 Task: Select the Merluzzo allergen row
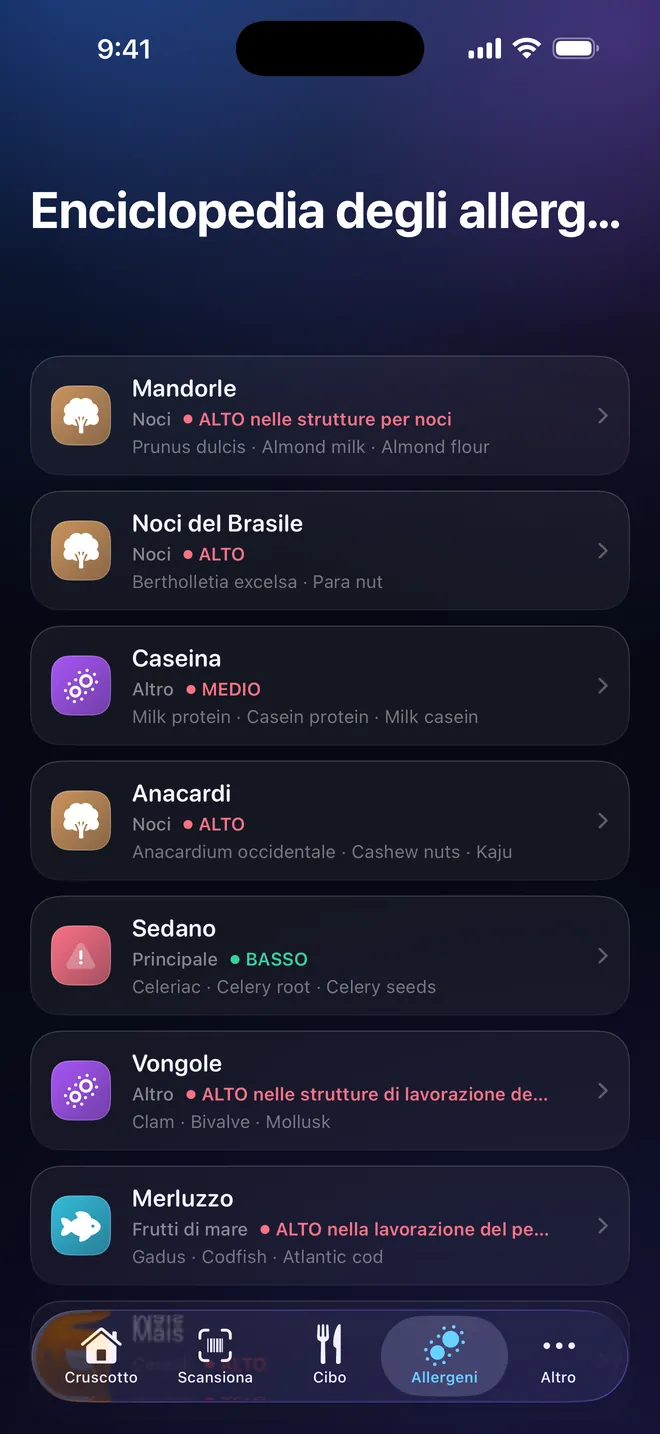[330, 1225]
